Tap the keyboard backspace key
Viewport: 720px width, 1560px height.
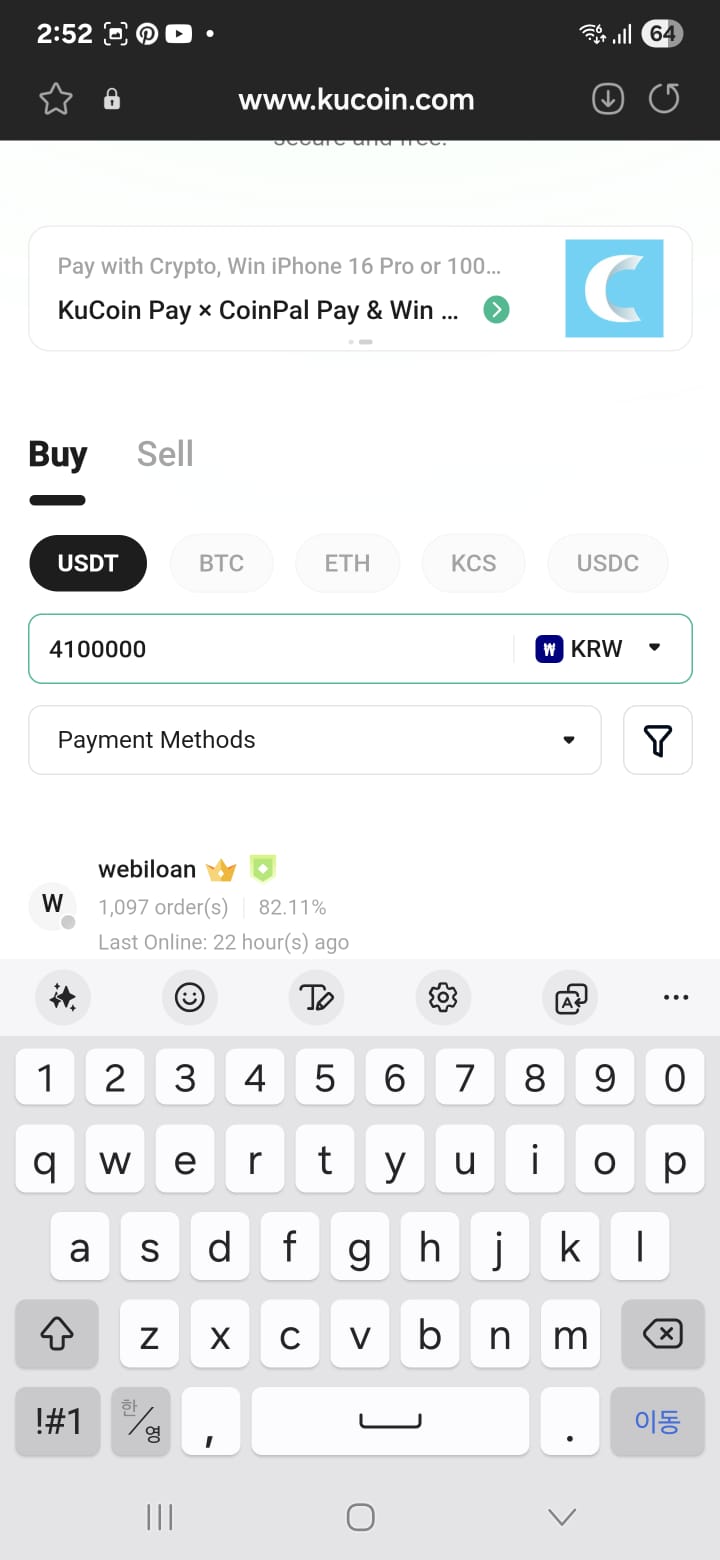coord(661,1333)
